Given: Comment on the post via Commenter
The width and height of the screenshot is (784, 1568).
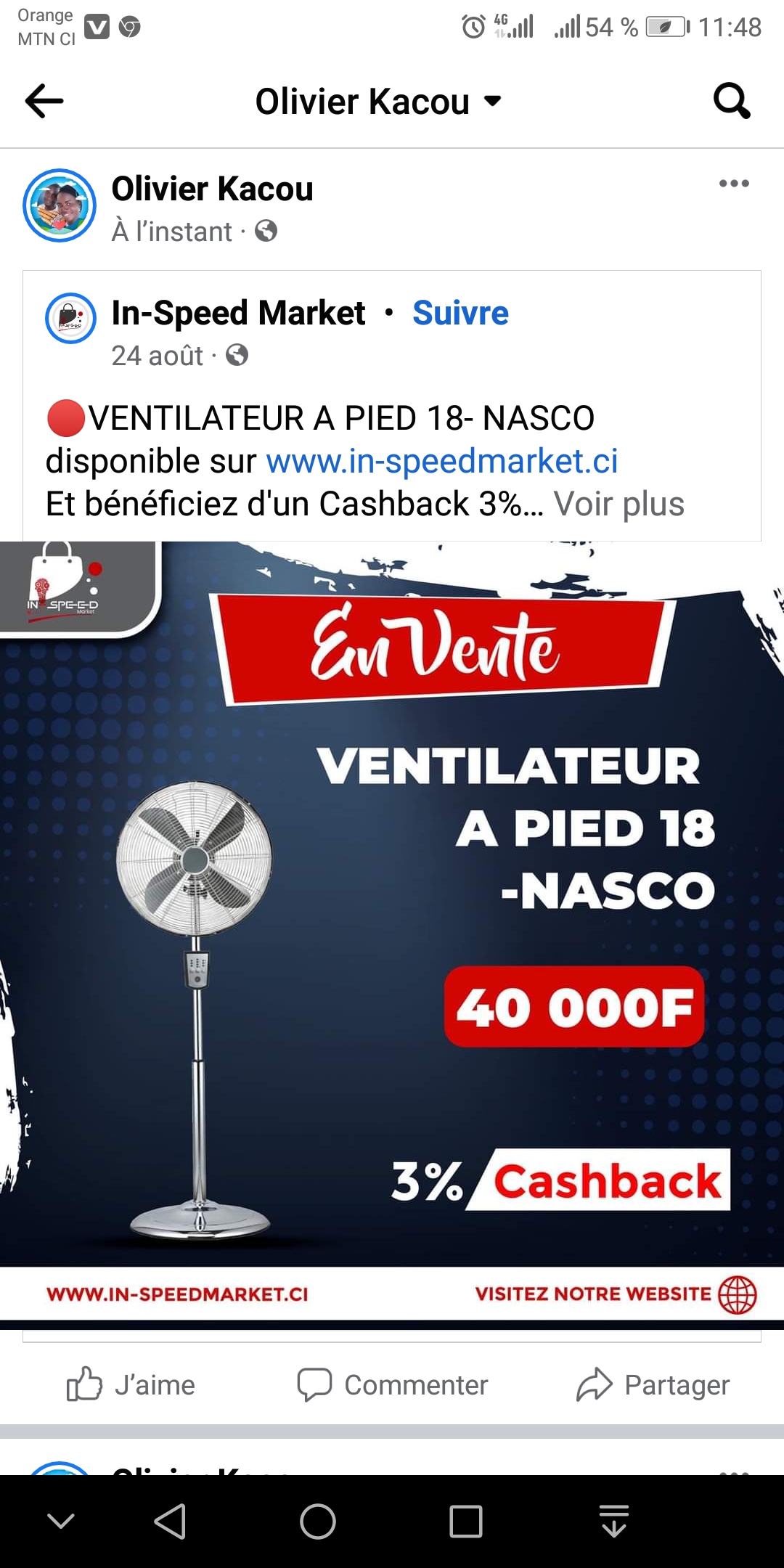Looking at the screenshot, I should (393, 1384).
